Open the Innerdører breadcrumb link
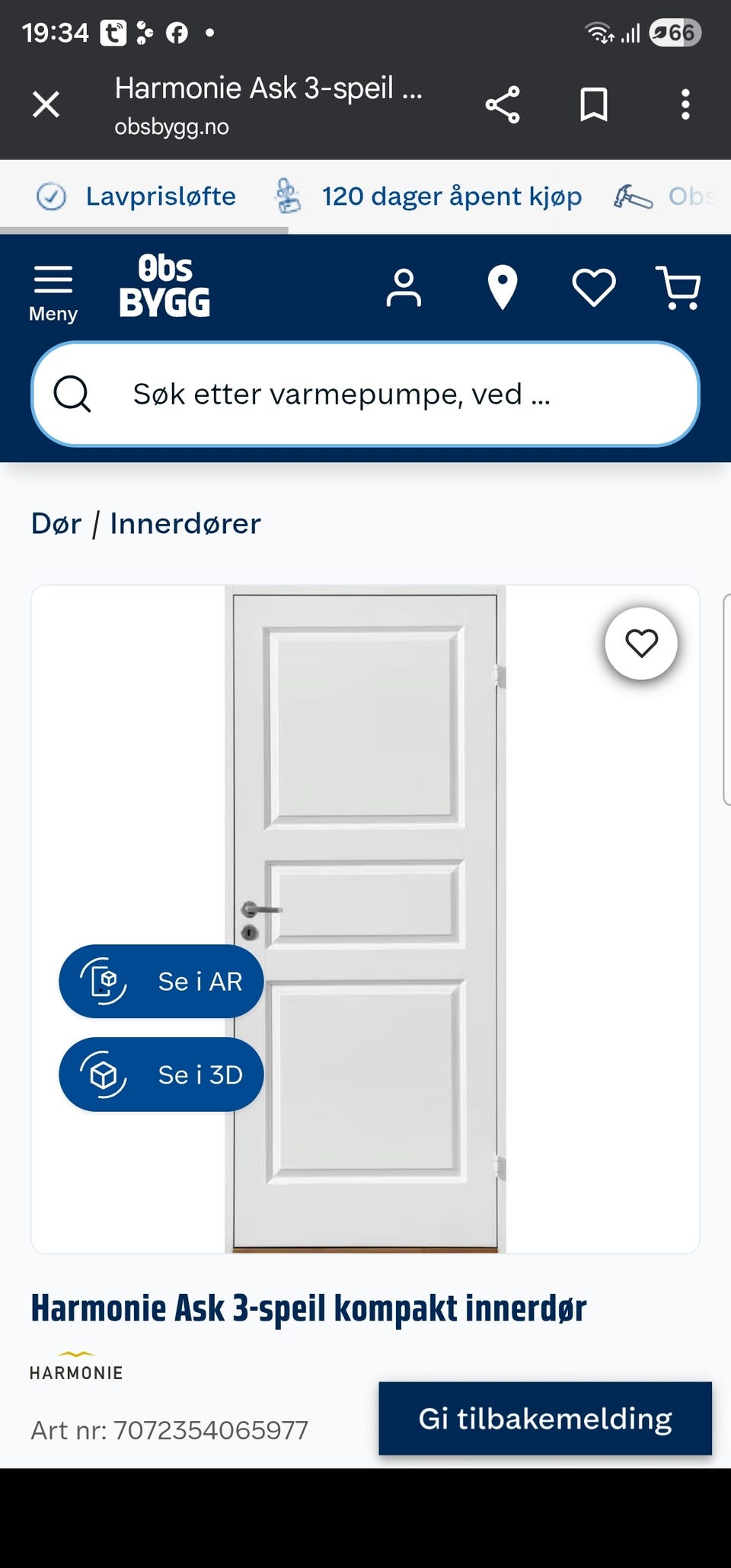The height and width of the screenshot is (1568, 731). click(184, 523)
